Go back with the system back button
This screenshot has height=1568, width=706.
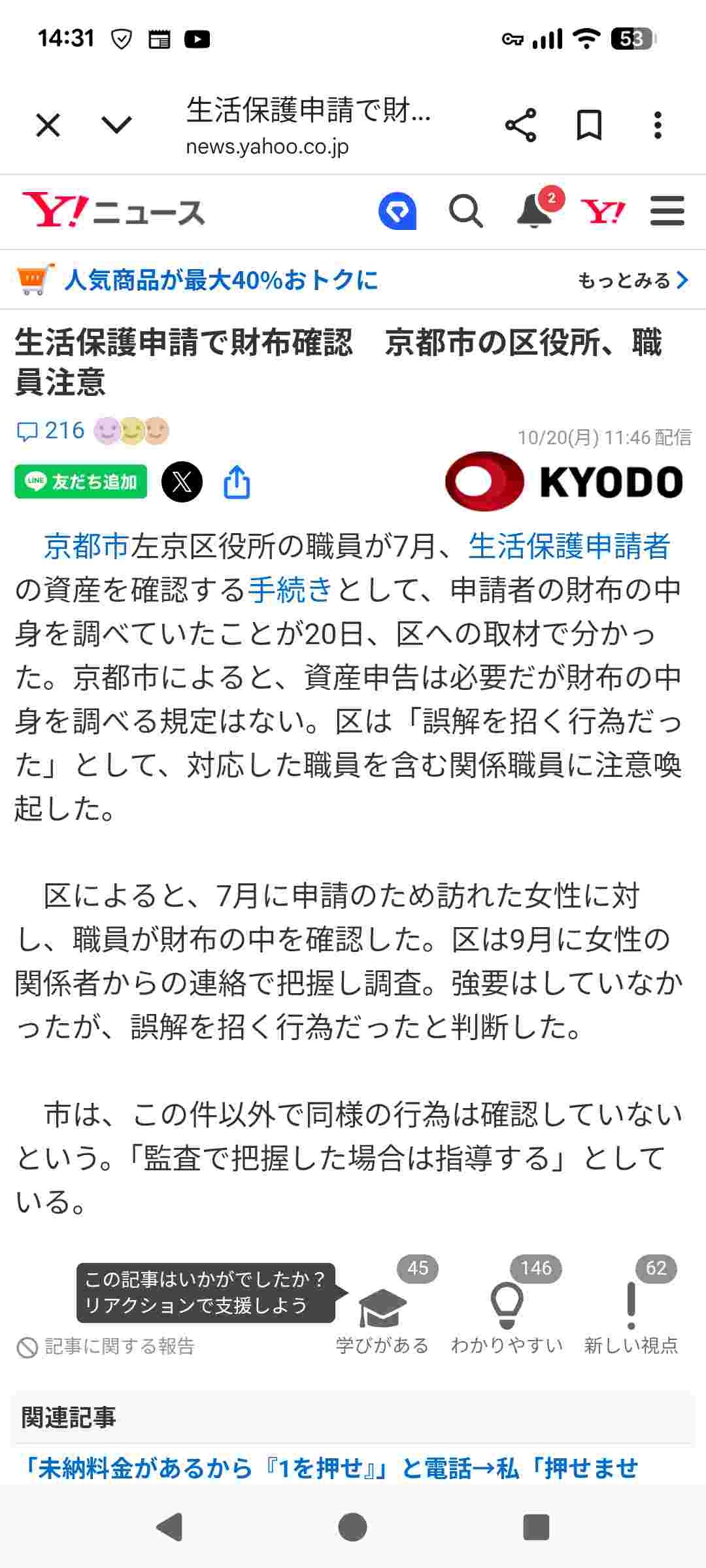point(169,1527)
